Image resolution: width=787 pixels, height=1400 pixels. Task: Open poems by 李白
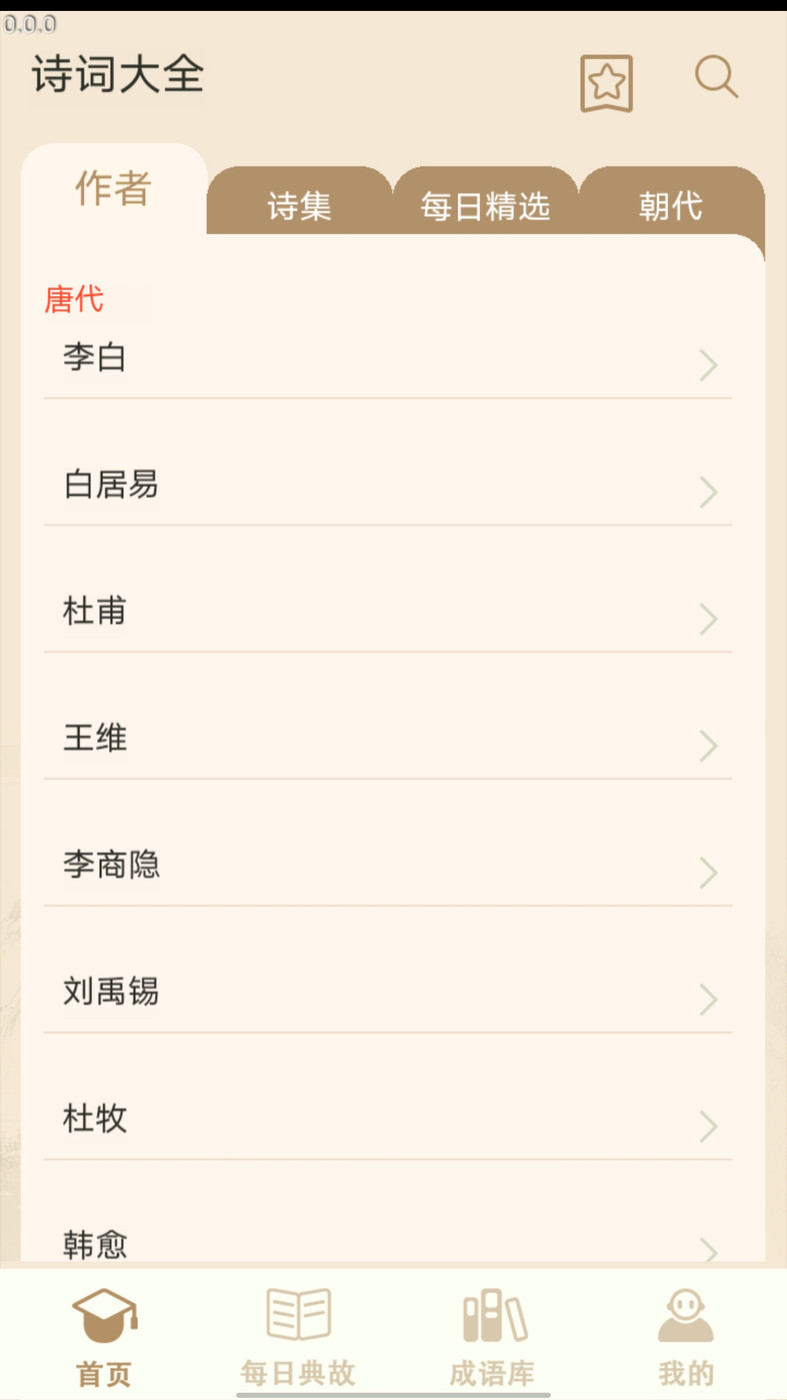pyautogui.click(x=387, y=359)
